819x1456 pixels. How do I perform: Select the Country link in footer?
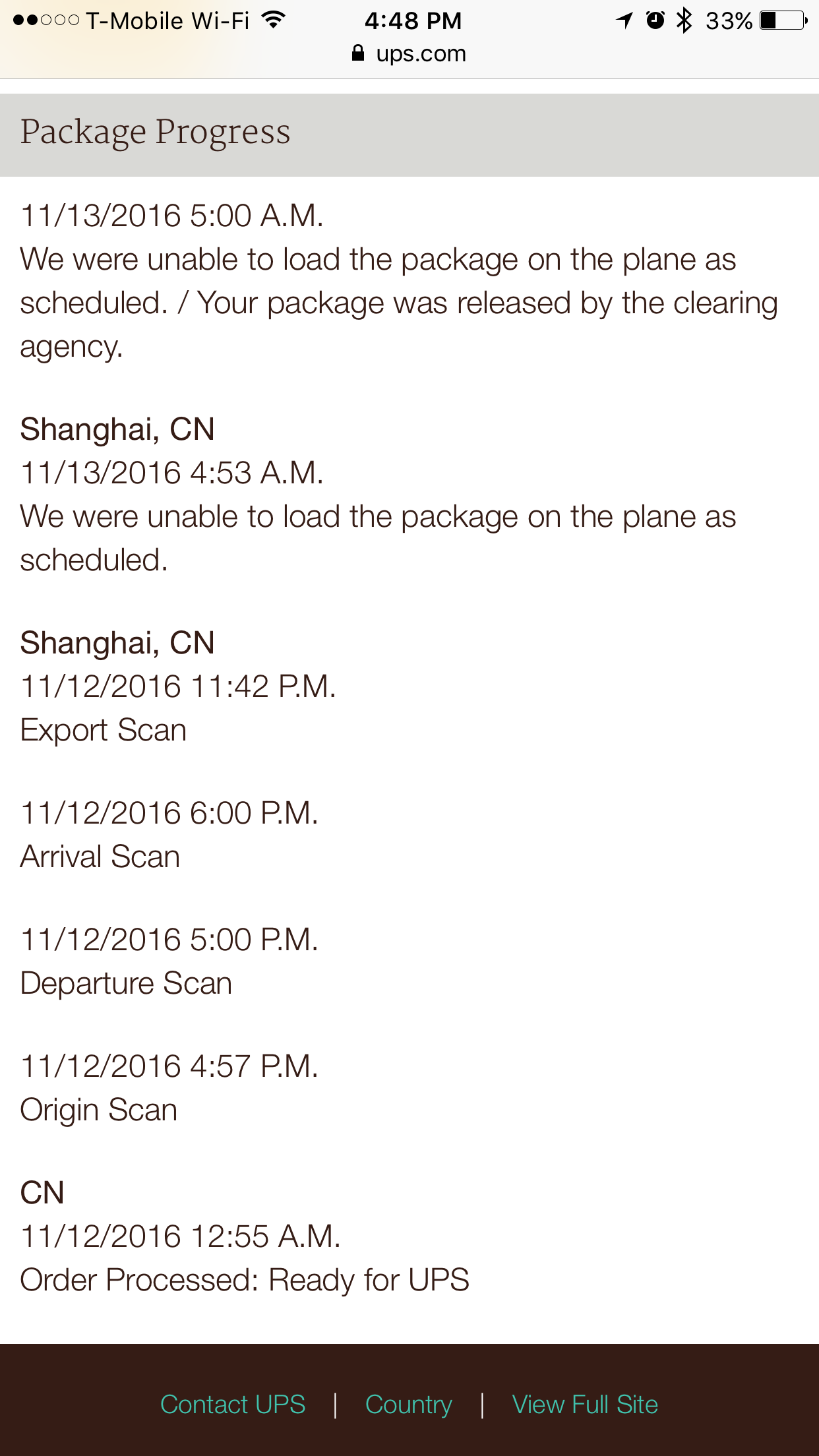409,1405
